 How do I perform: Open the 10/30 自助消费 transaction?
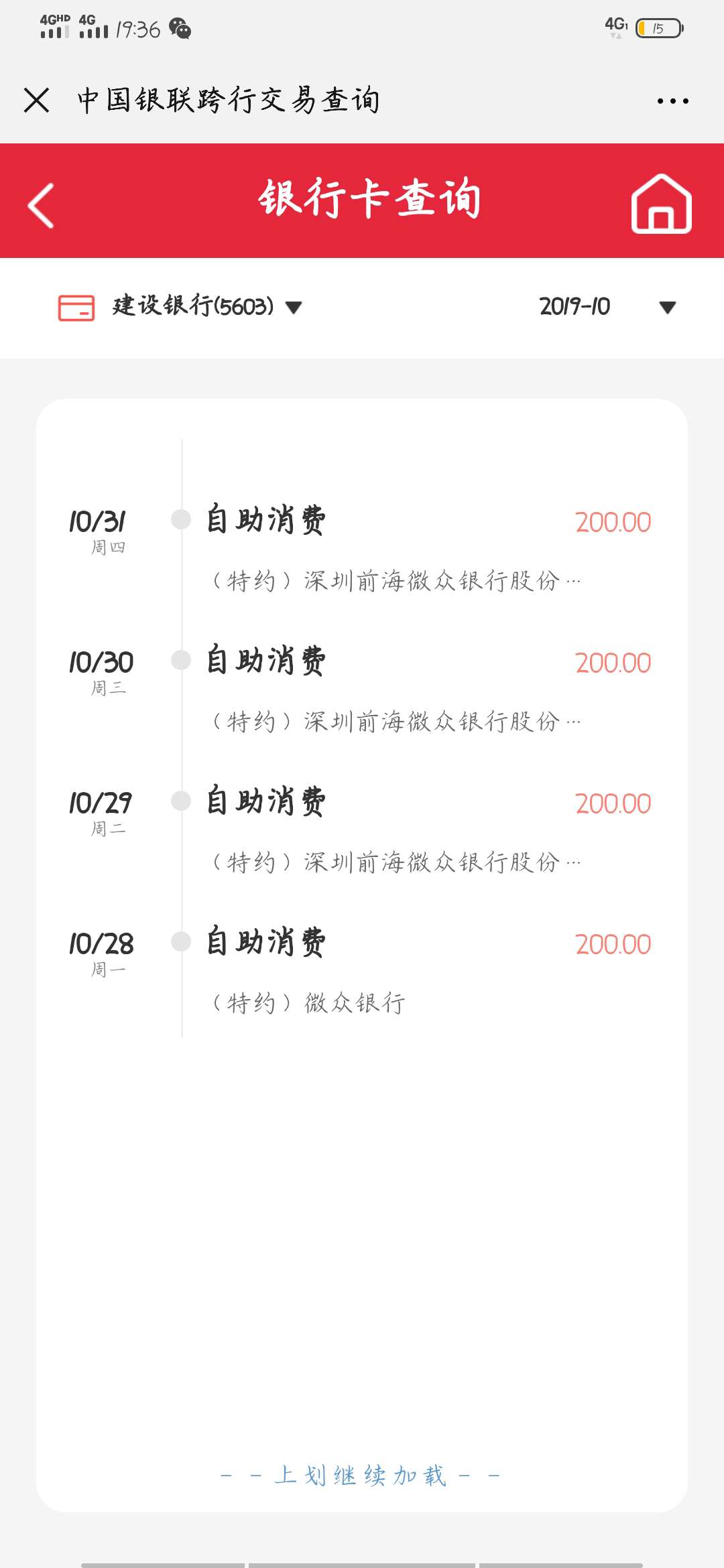coord(362,688)
